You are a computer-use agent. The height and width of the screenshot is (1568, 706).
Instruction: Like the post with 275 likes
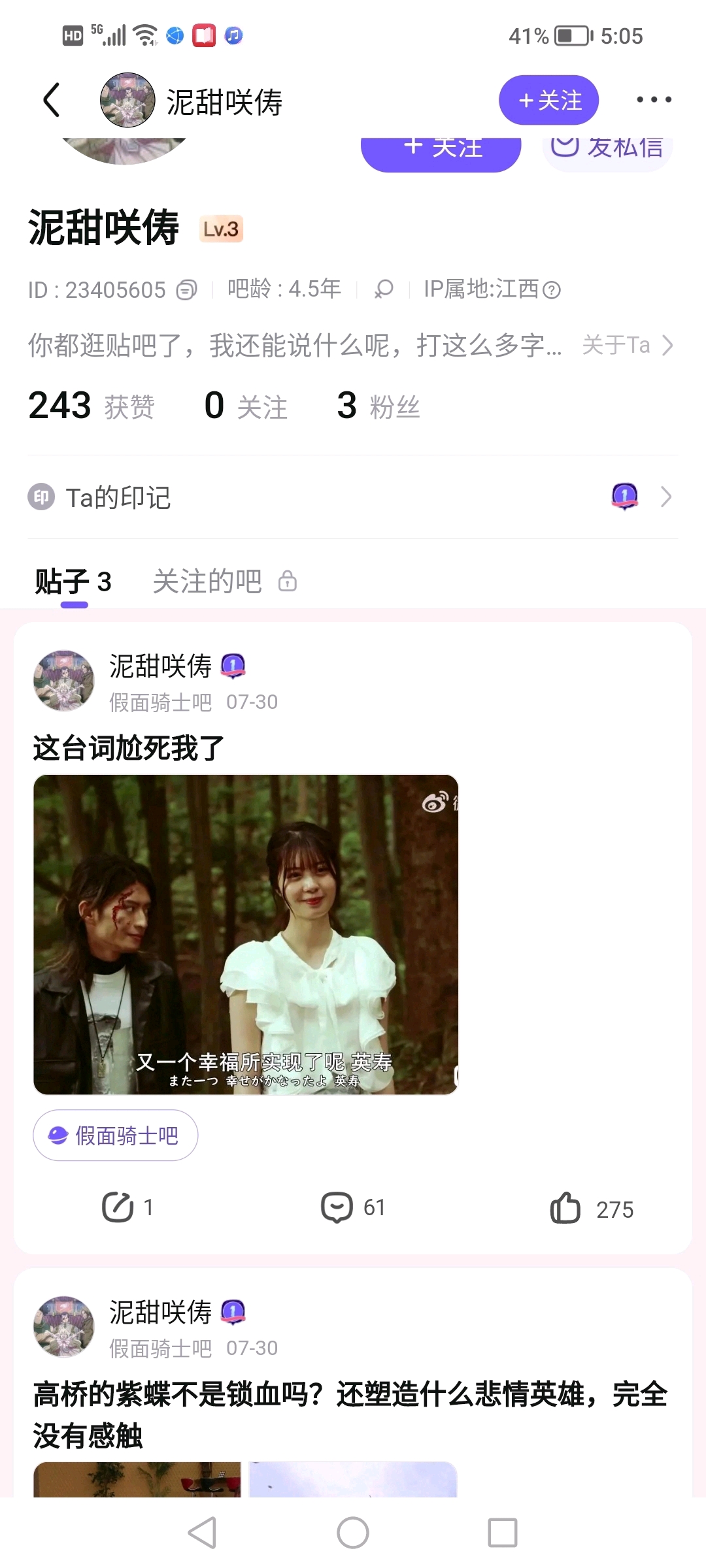click(x=592, y=1207)
